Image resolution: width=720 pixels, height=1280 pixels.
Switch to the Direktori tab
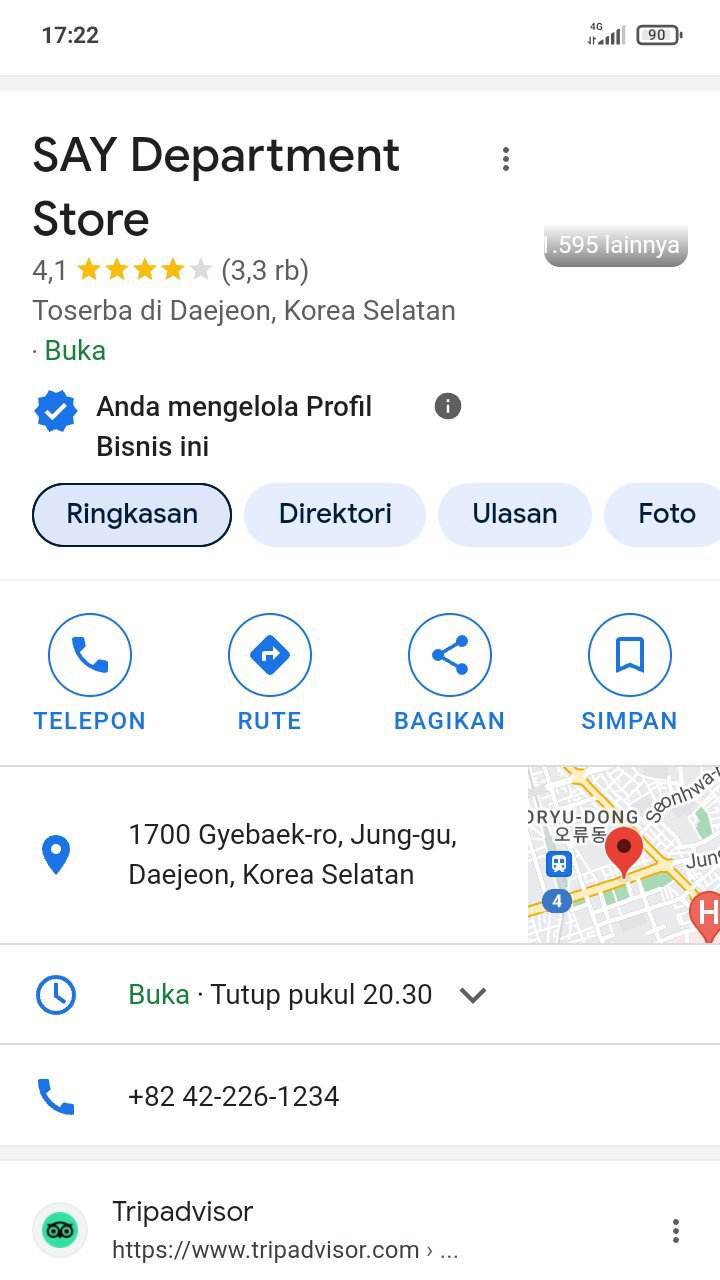click(x=335, y=514)
